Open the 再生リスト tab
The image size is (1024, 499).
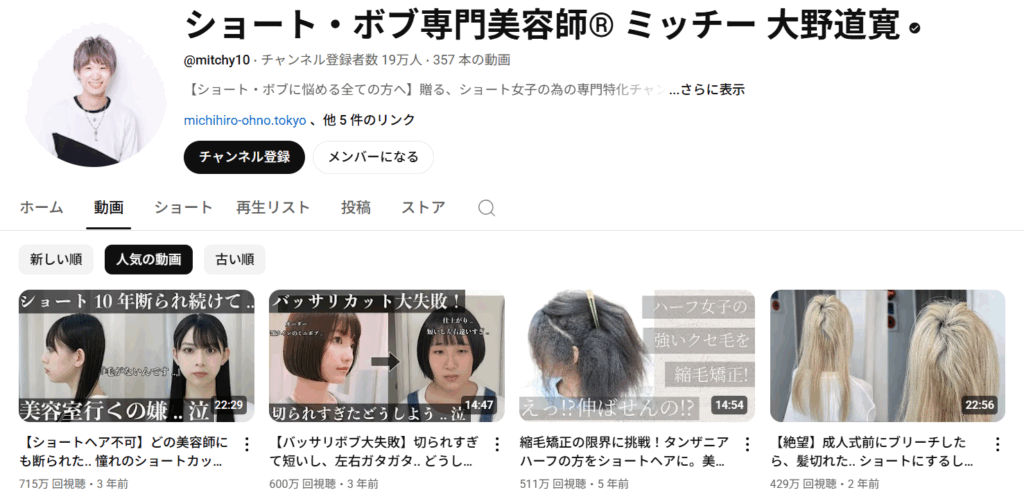tap(273, 208)
